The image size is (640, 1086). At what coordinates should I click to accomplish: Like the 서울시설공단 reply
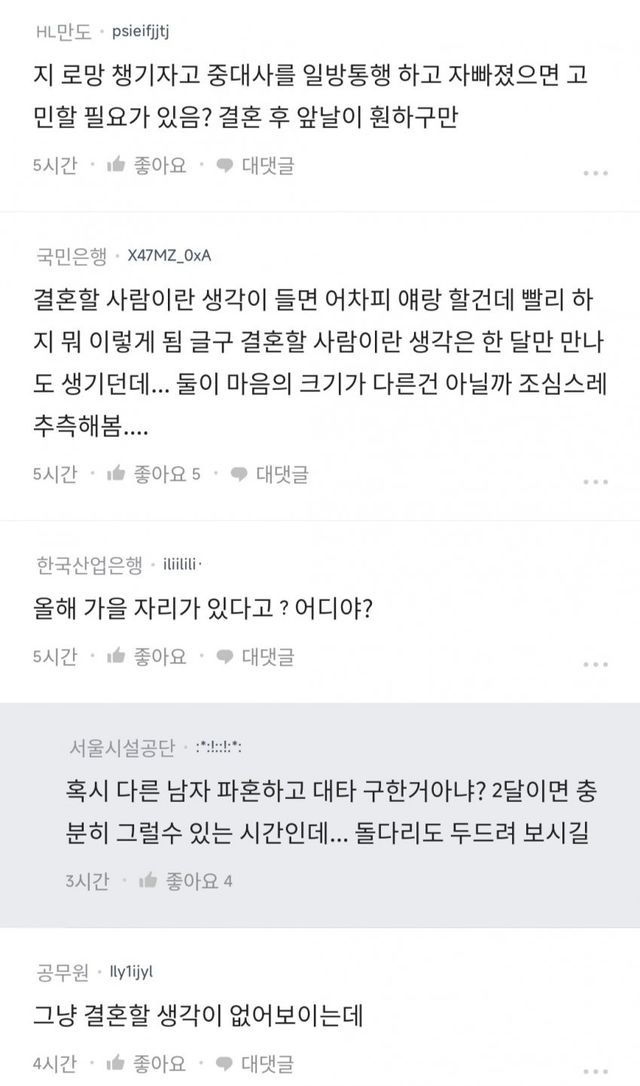(186, 881)
